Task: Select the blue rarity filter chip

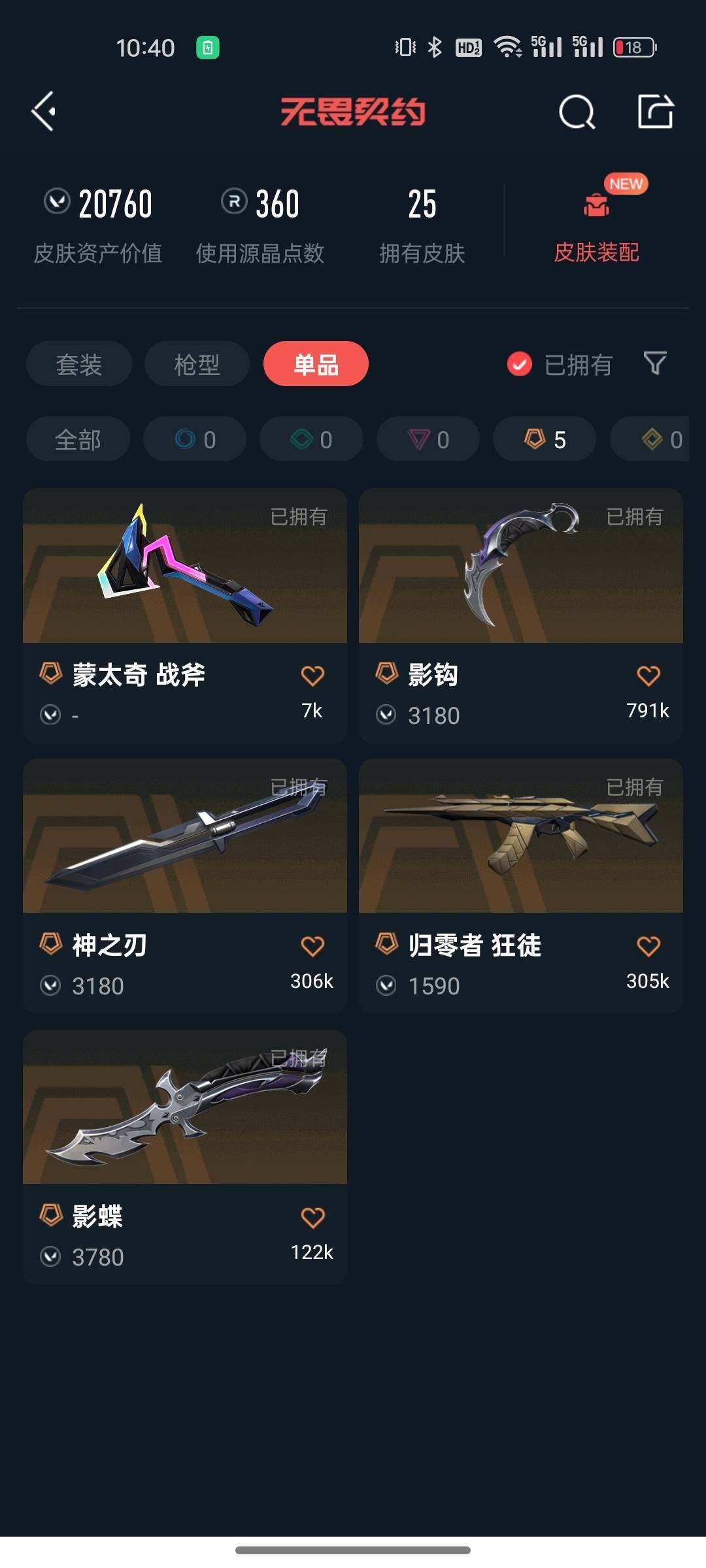Action: [194, 439]
